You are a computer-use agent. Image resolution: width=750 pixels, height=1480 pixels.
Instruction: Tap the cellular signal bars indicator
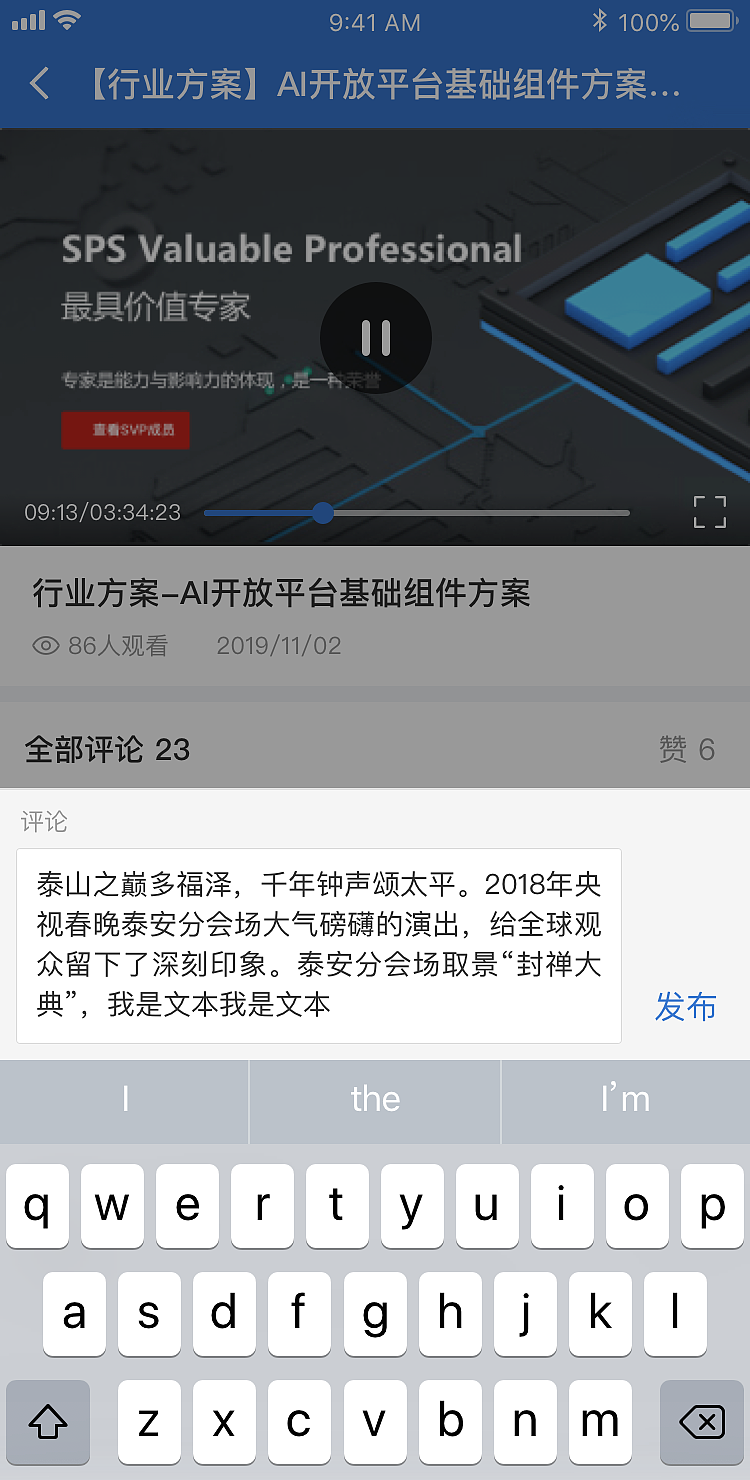click(25, 19)
